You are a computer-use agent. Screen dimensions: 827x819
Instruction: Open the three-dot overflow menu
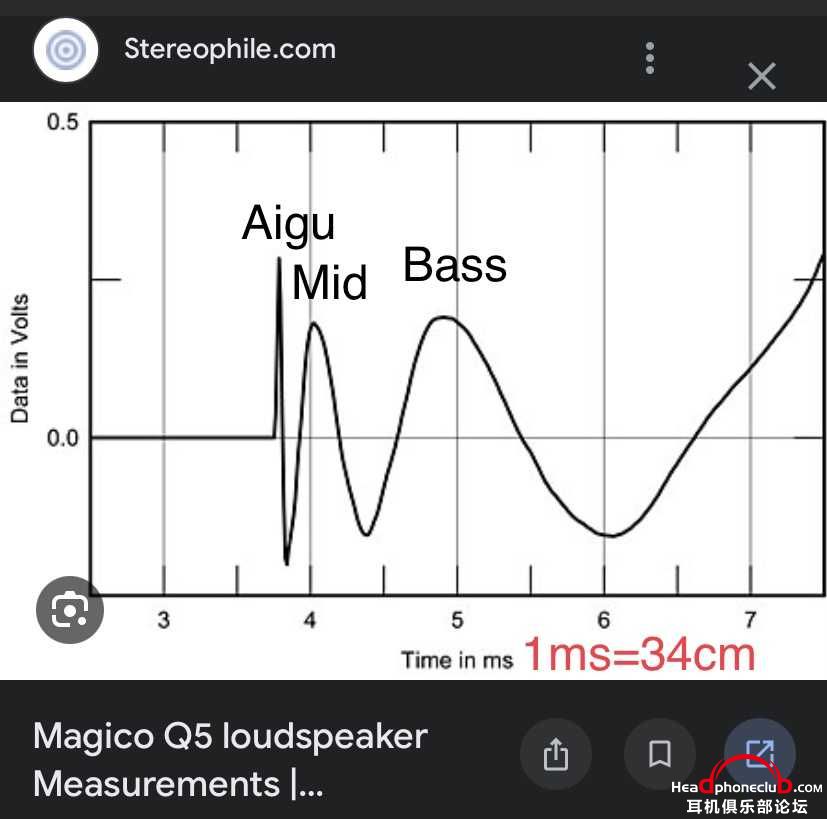click(650, 58)
